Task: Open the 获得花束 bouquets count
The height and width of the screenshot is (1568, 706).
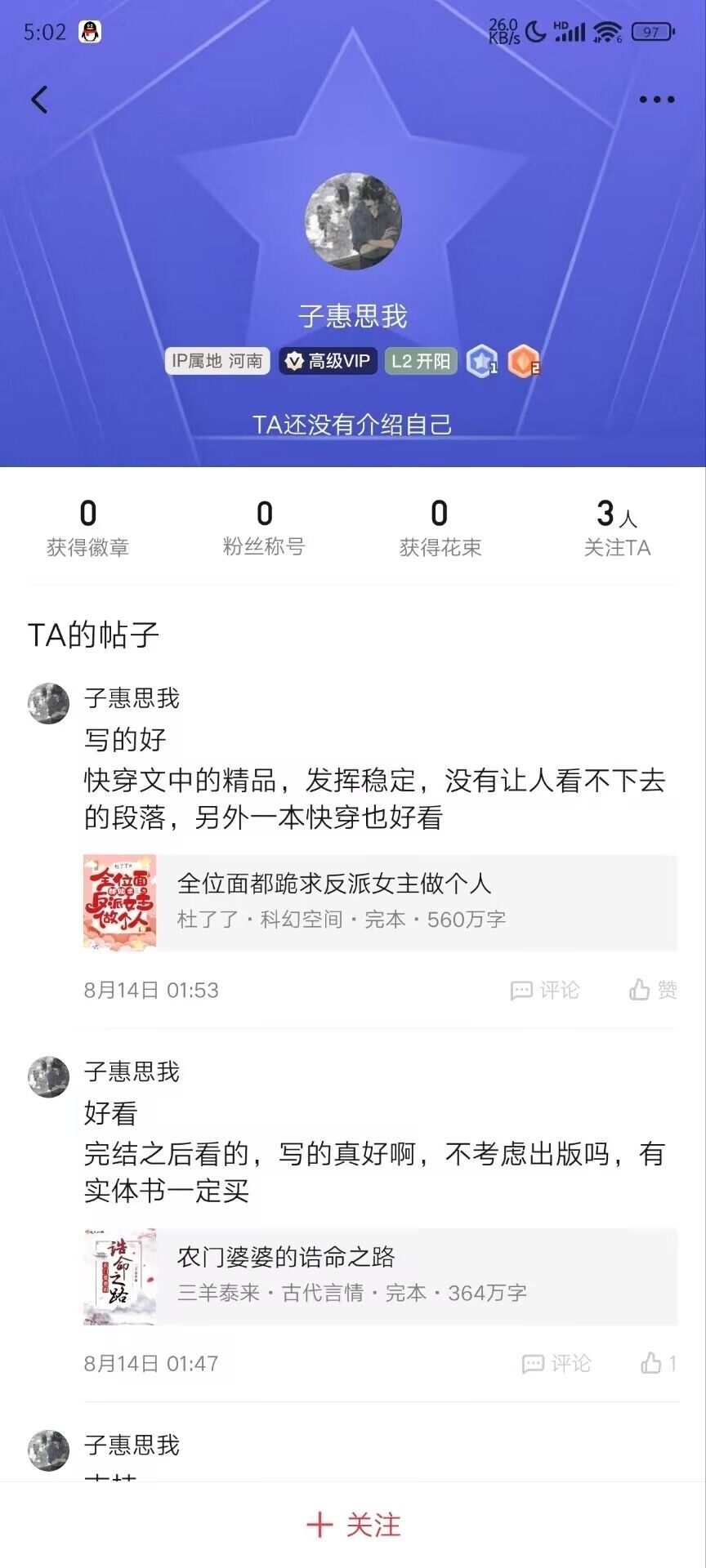Action: pyautogui.click(x=440, y=528)
